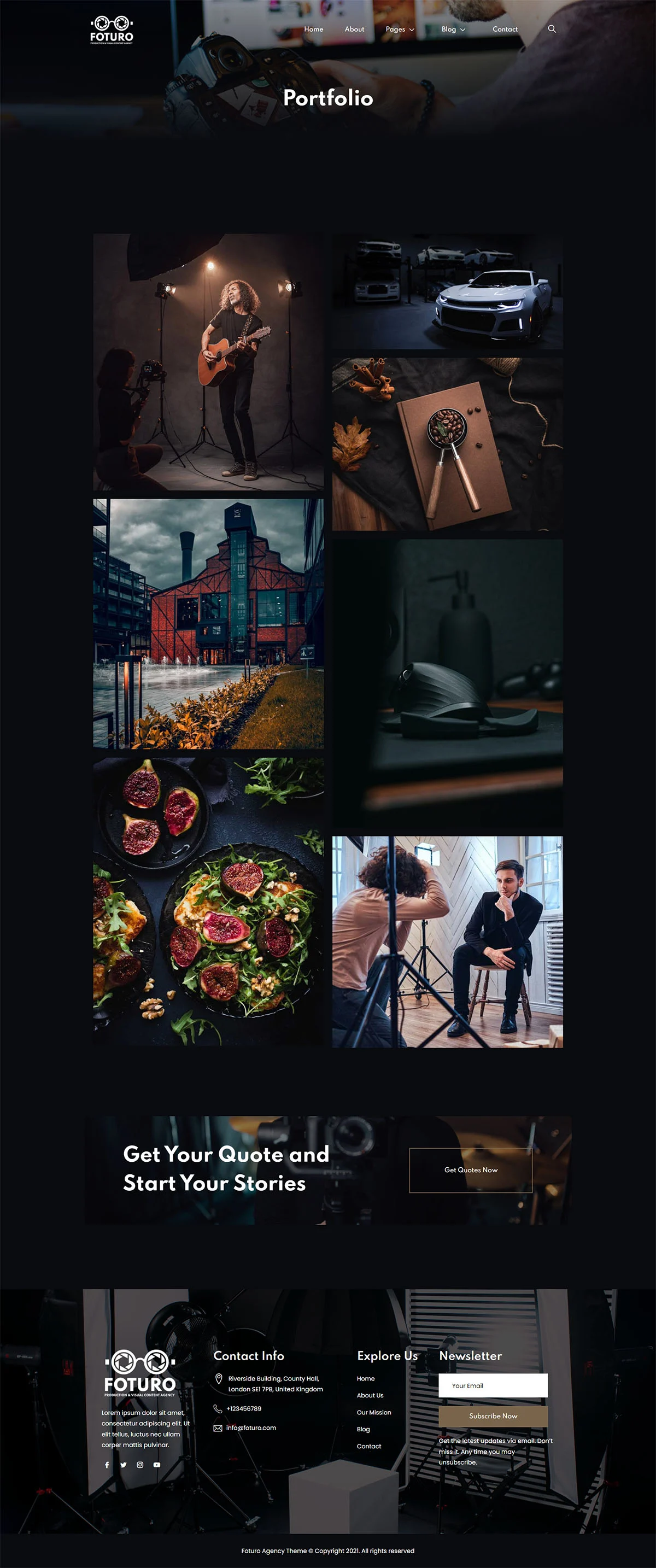Go to the Home nav link

pos(313,29)
